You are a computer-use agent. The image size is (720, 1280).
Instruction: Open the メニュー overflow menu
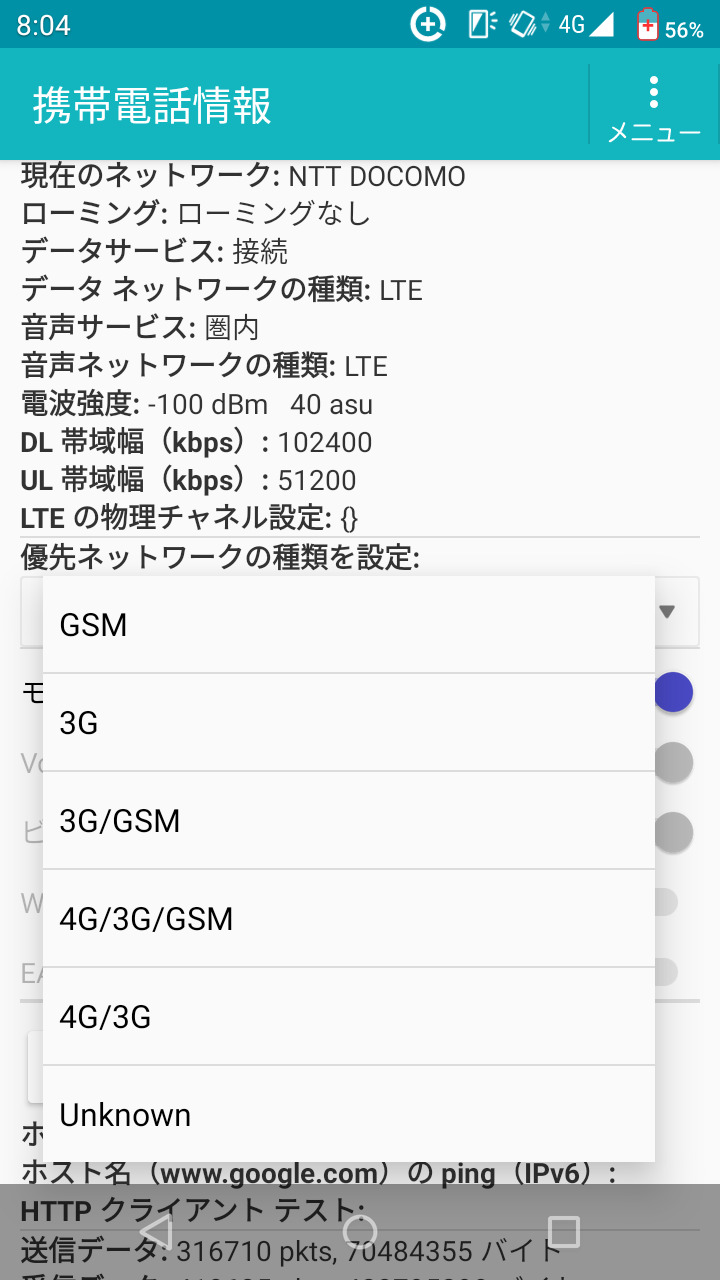coord(654,108)
